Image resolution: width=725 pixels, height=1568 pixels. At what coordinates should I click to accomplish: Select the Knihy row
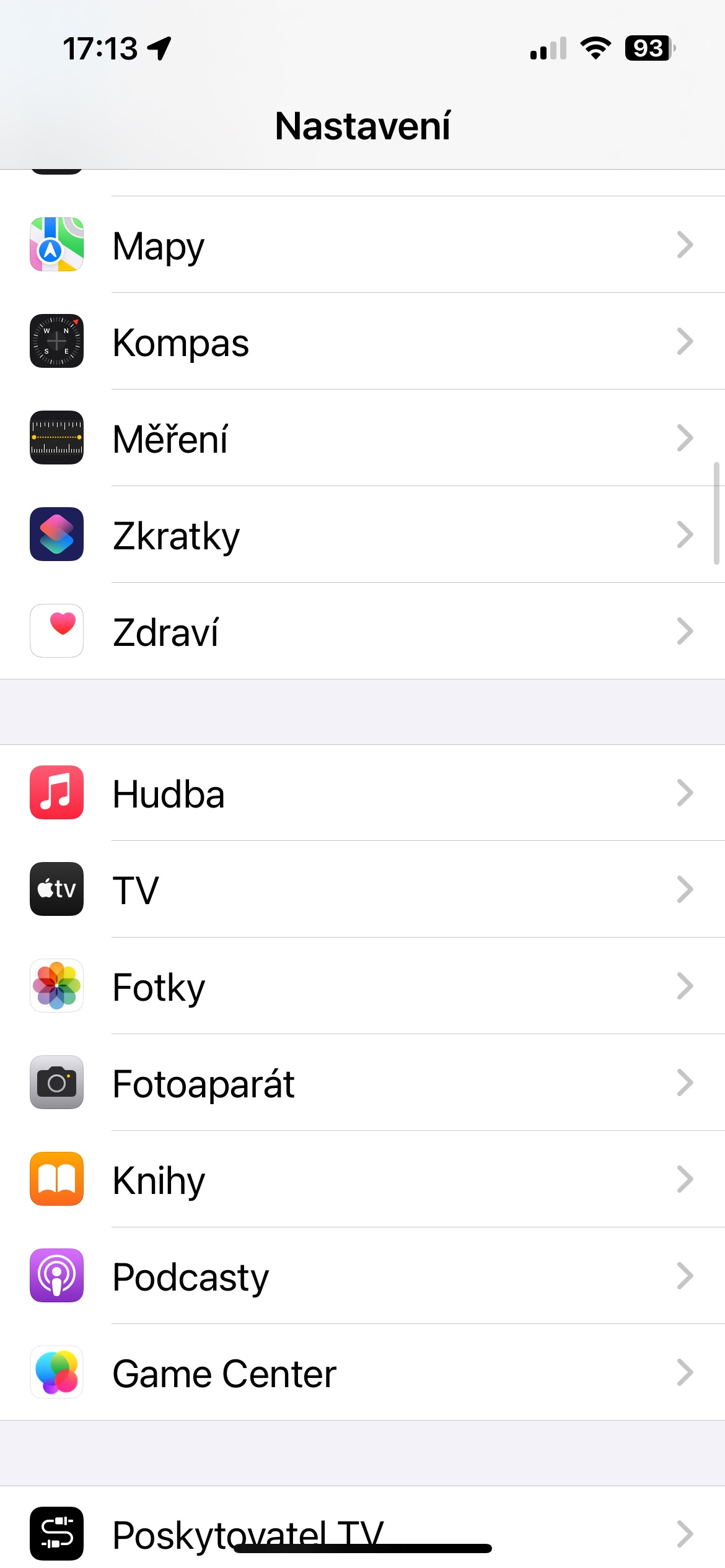point(362,1180)
